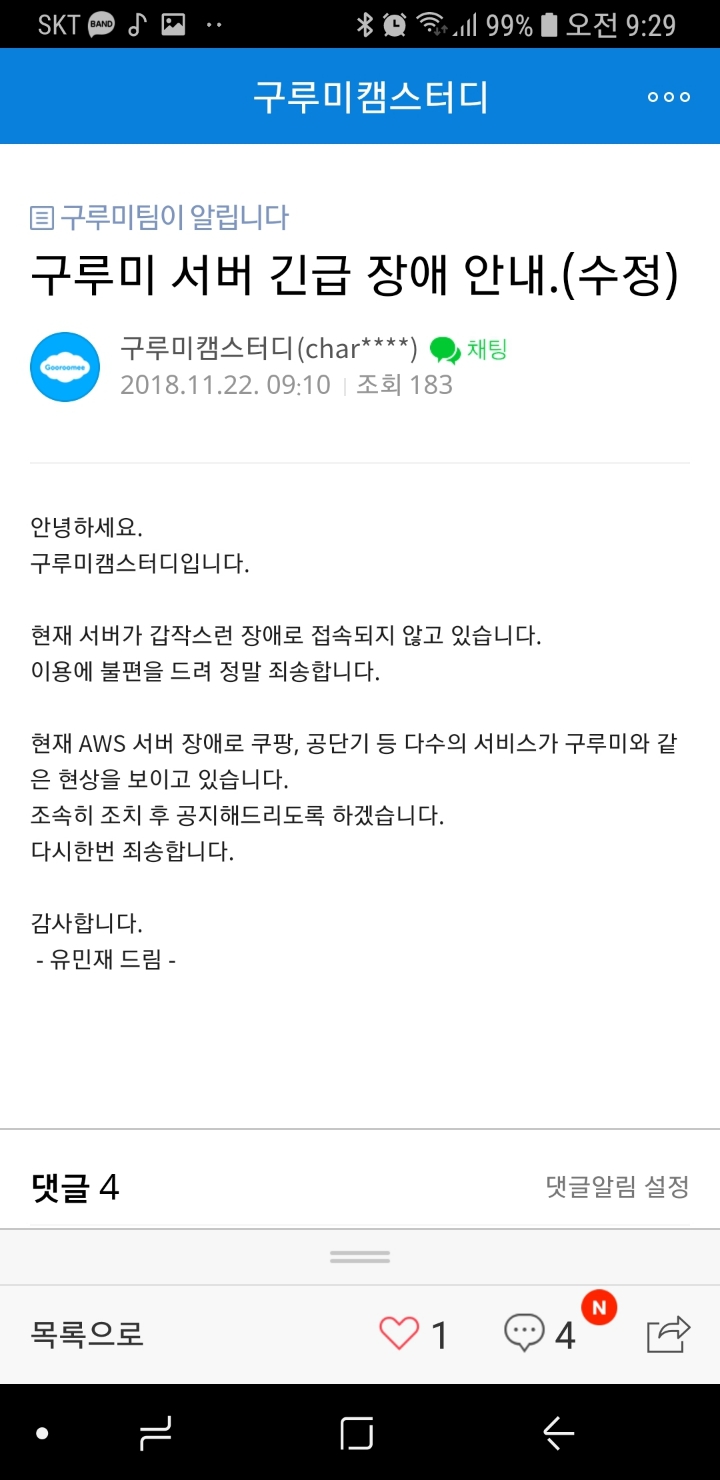Like this post with the heart

(399, 1333)
